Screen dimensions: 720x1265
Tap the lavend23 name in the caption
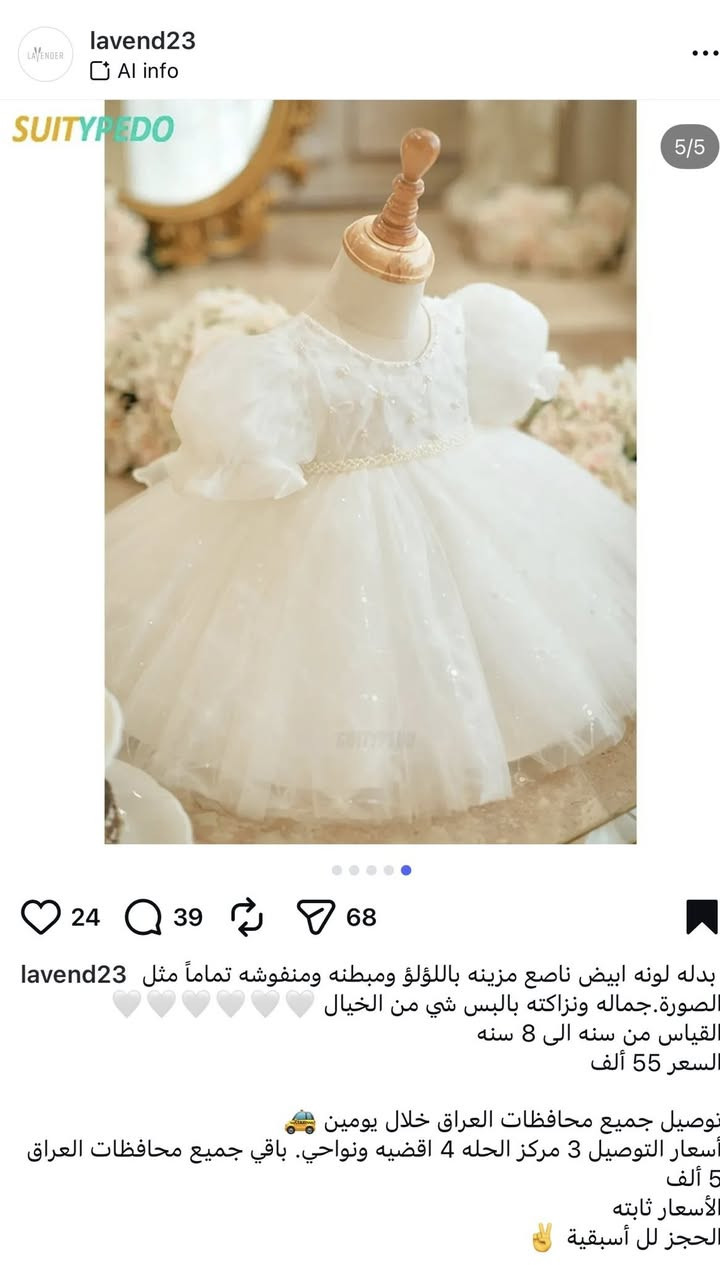pyautogui.click(x=73, y=974)
